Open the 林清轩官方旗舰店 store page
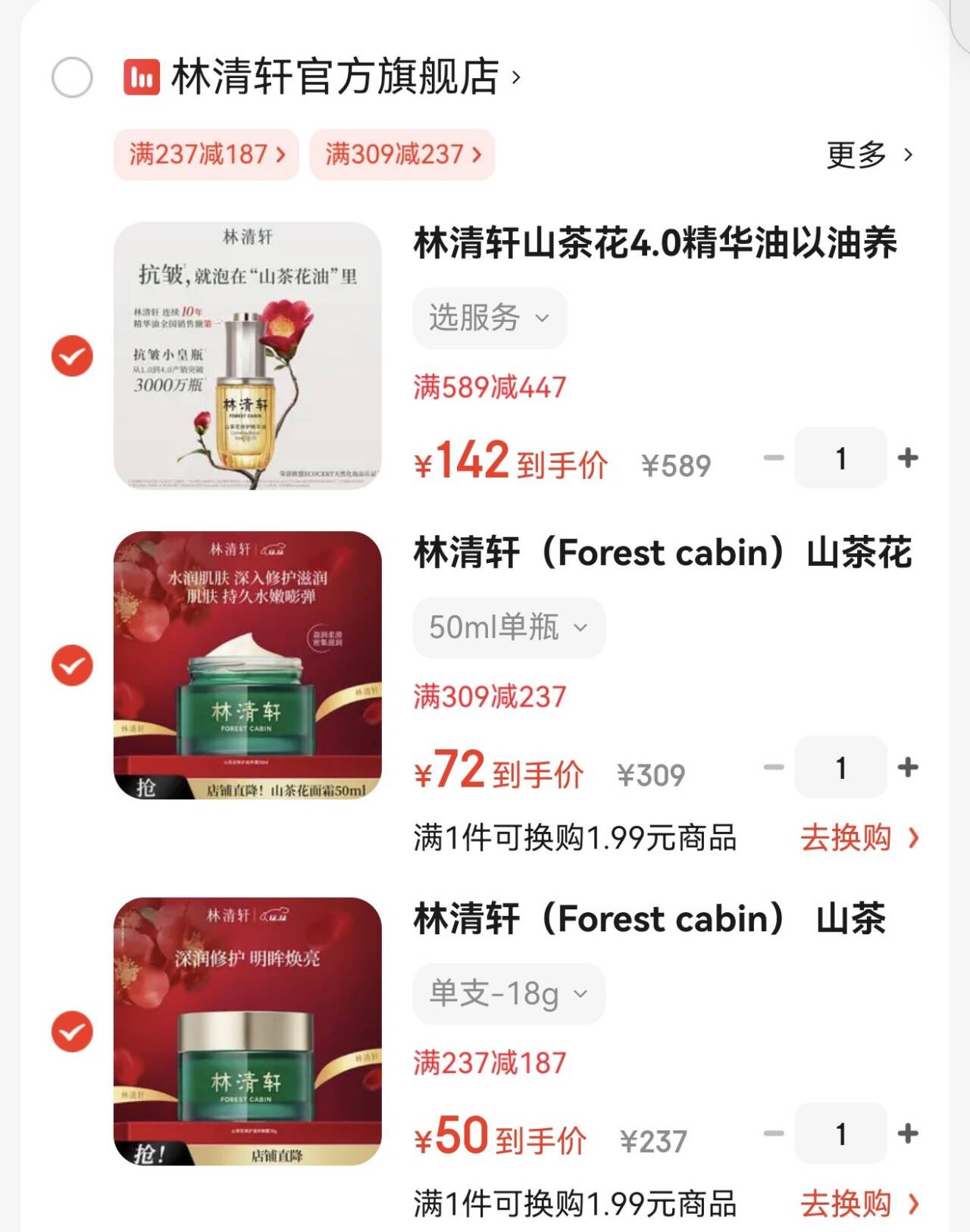The width and height of the screenshot is (970, 1232). 333,77
